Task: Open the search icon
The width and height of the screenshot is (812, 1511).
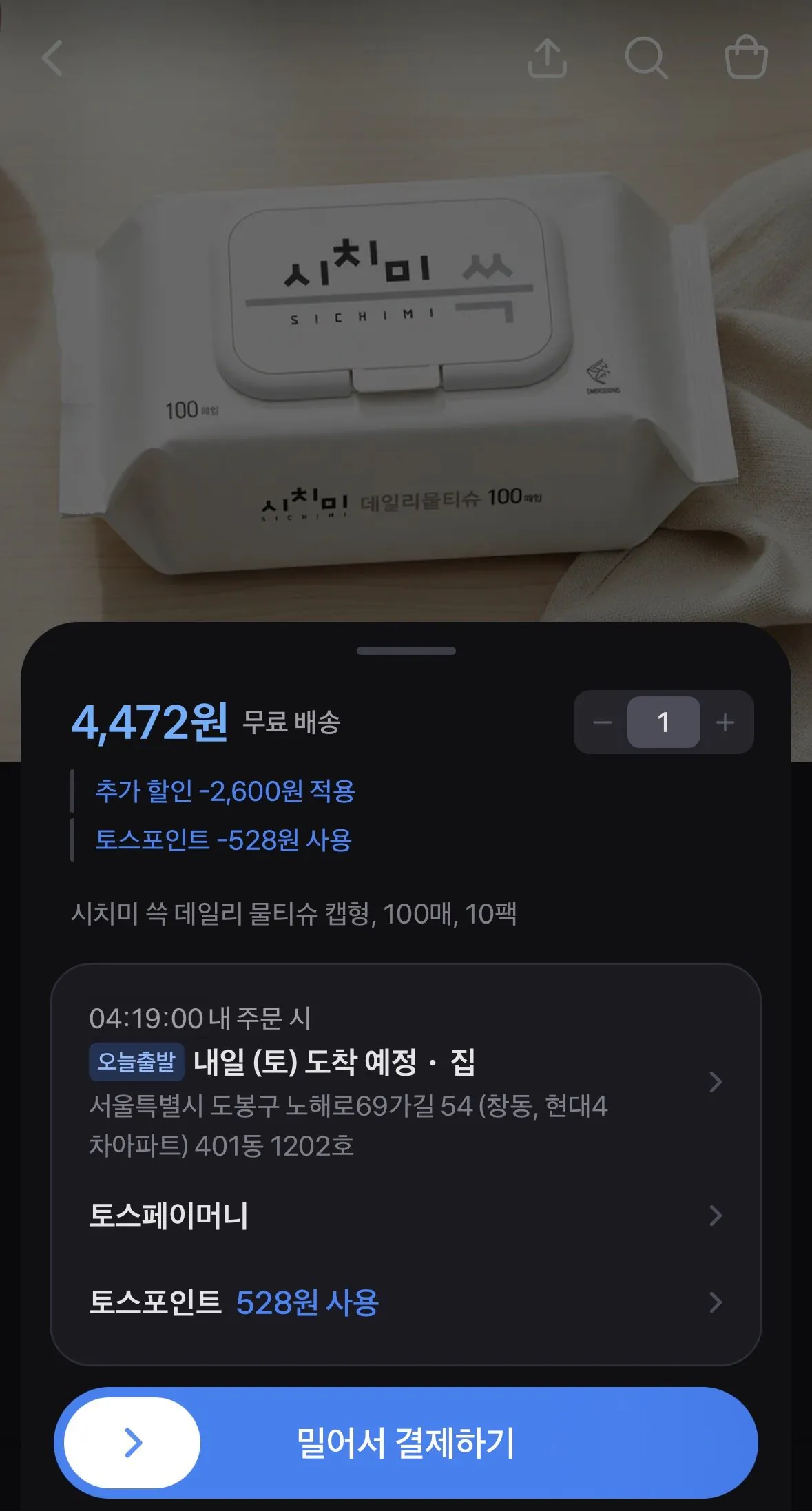Action: coord(646,57)
